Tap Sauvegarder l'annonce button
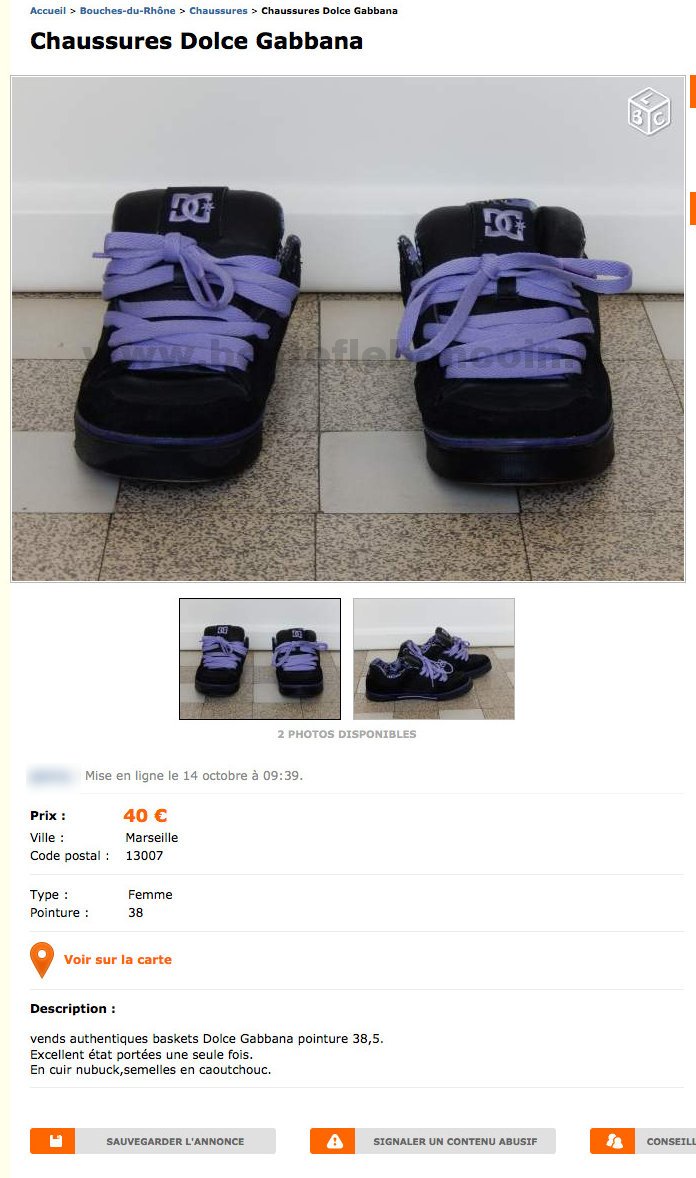Viewport: 696px width, 1178px height. click(x=153, y=1141)
